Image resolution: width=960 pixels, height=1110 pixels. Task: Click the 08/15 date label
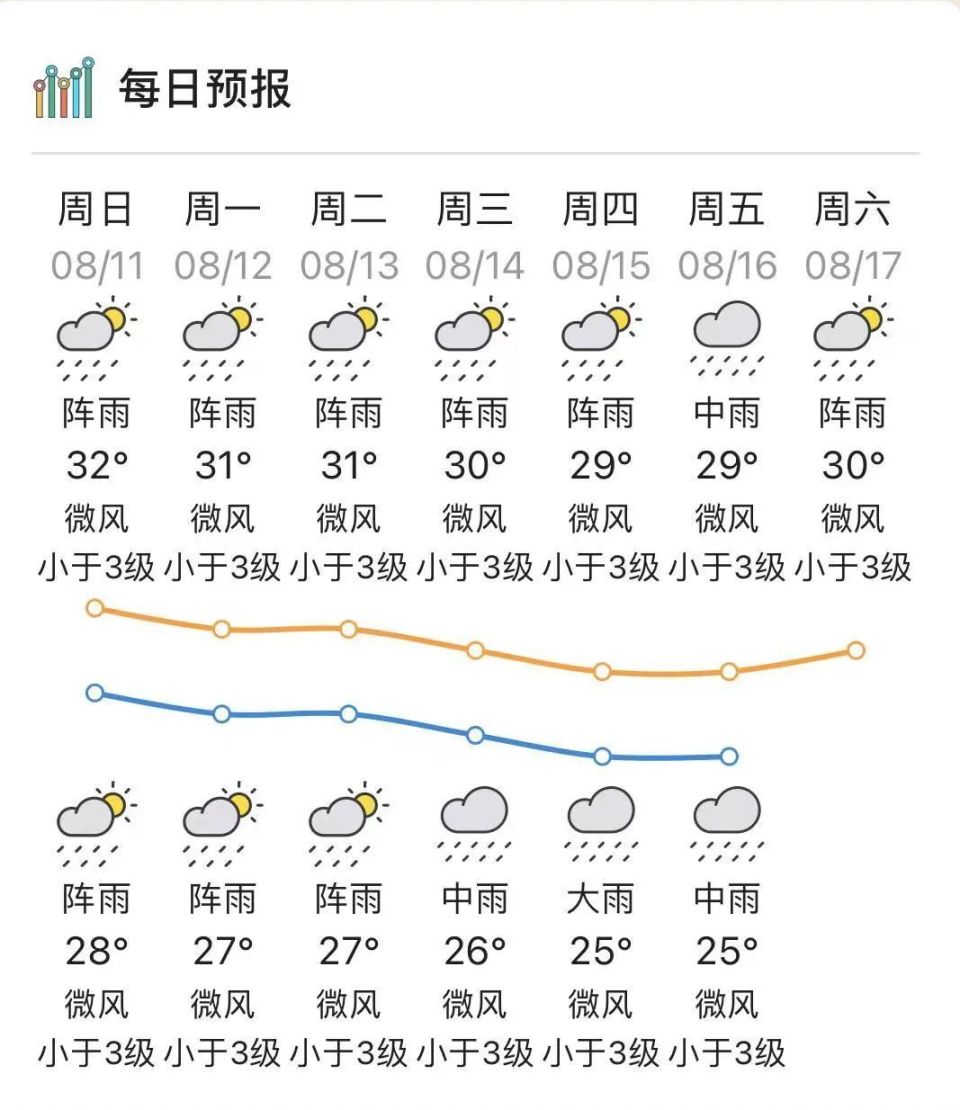click(x=600, y=264)
